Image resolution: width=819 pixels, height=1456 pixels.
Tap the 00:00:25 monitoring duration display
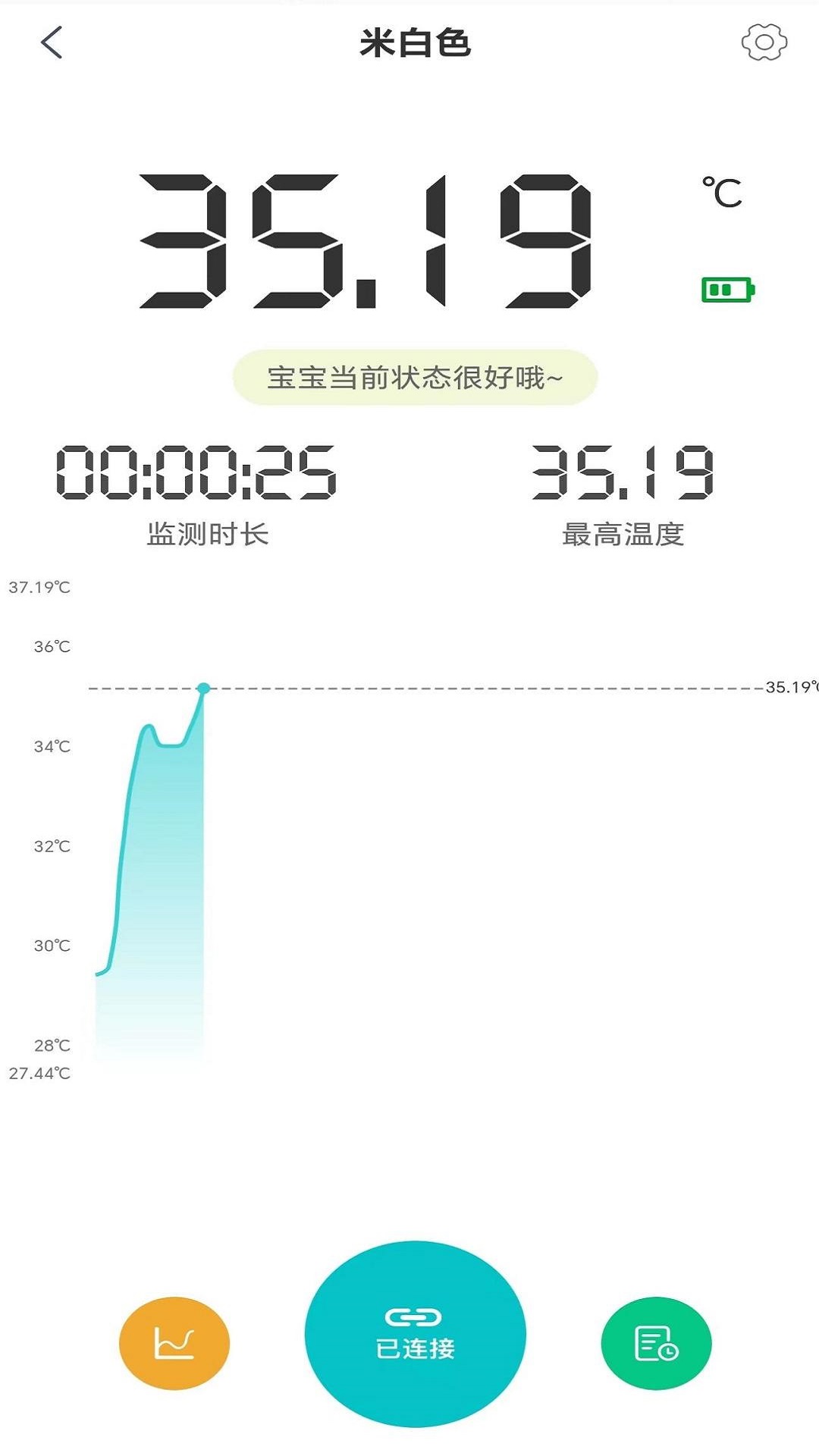(x=199, y=474)
